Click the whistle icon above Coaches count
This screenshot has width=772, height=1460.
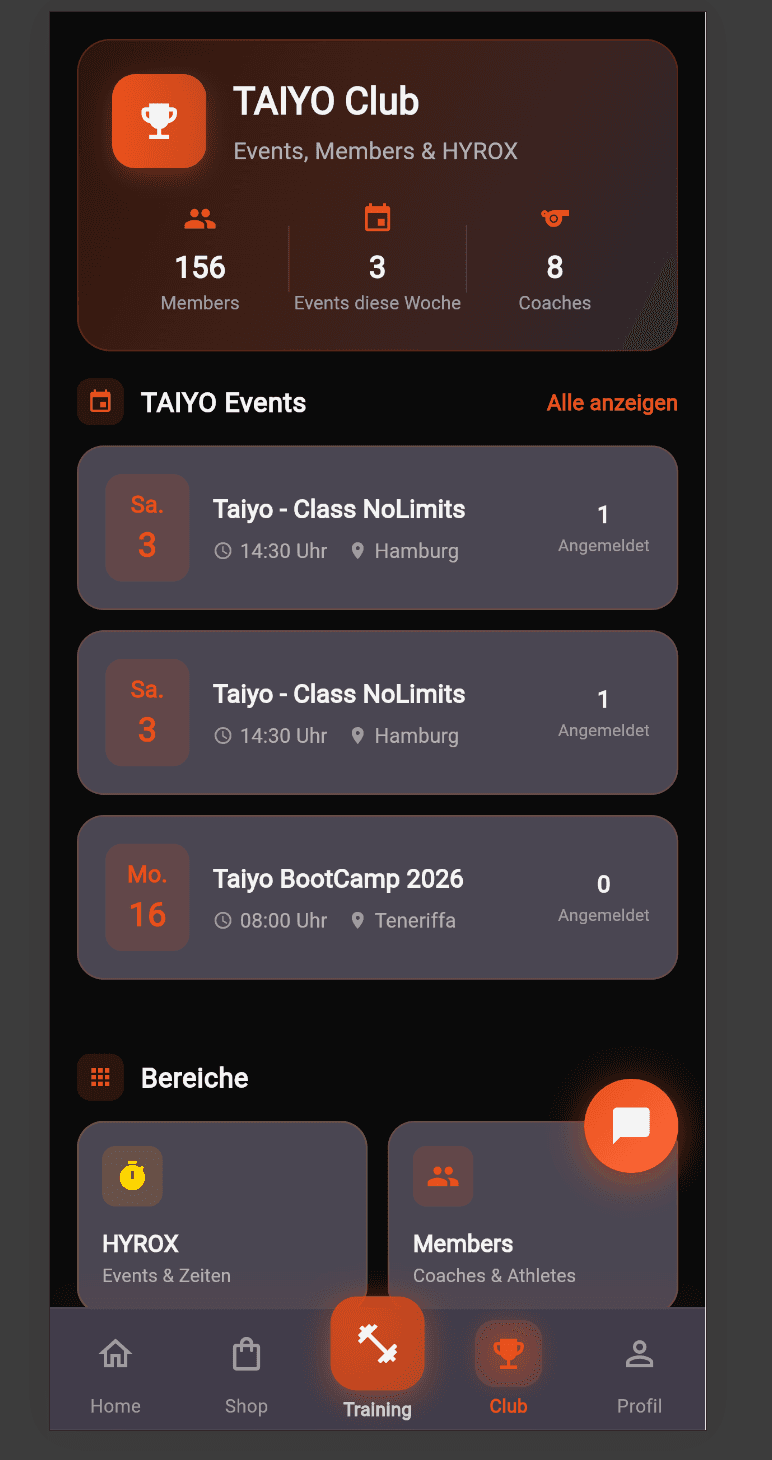pos(554,217)
